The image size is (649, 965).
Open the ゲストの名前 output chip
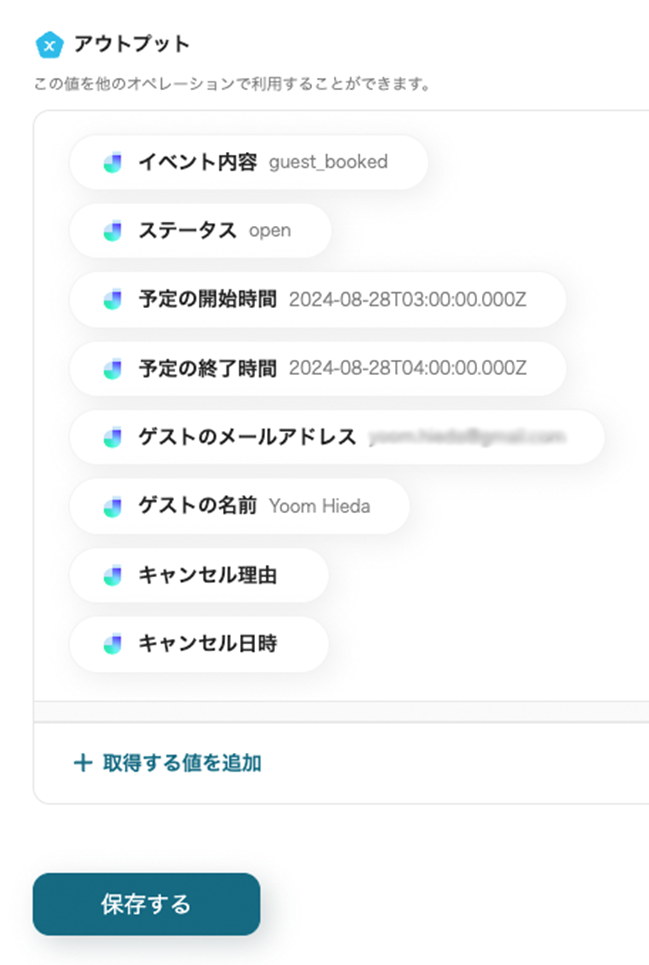click(x=239, y=506)
